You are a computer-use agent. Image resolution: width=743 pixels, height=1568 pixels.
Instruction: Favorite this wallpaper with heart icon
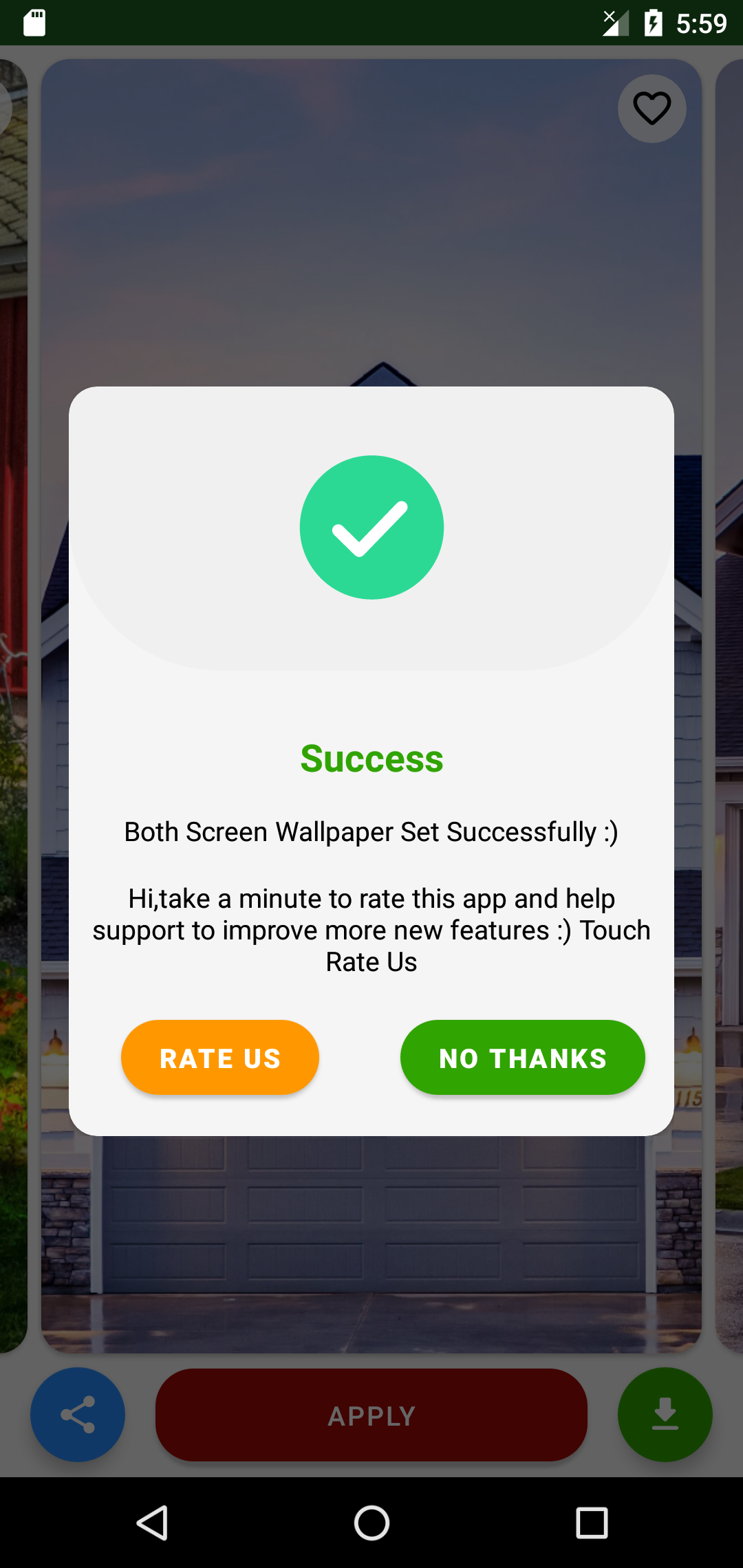point(652,109)
